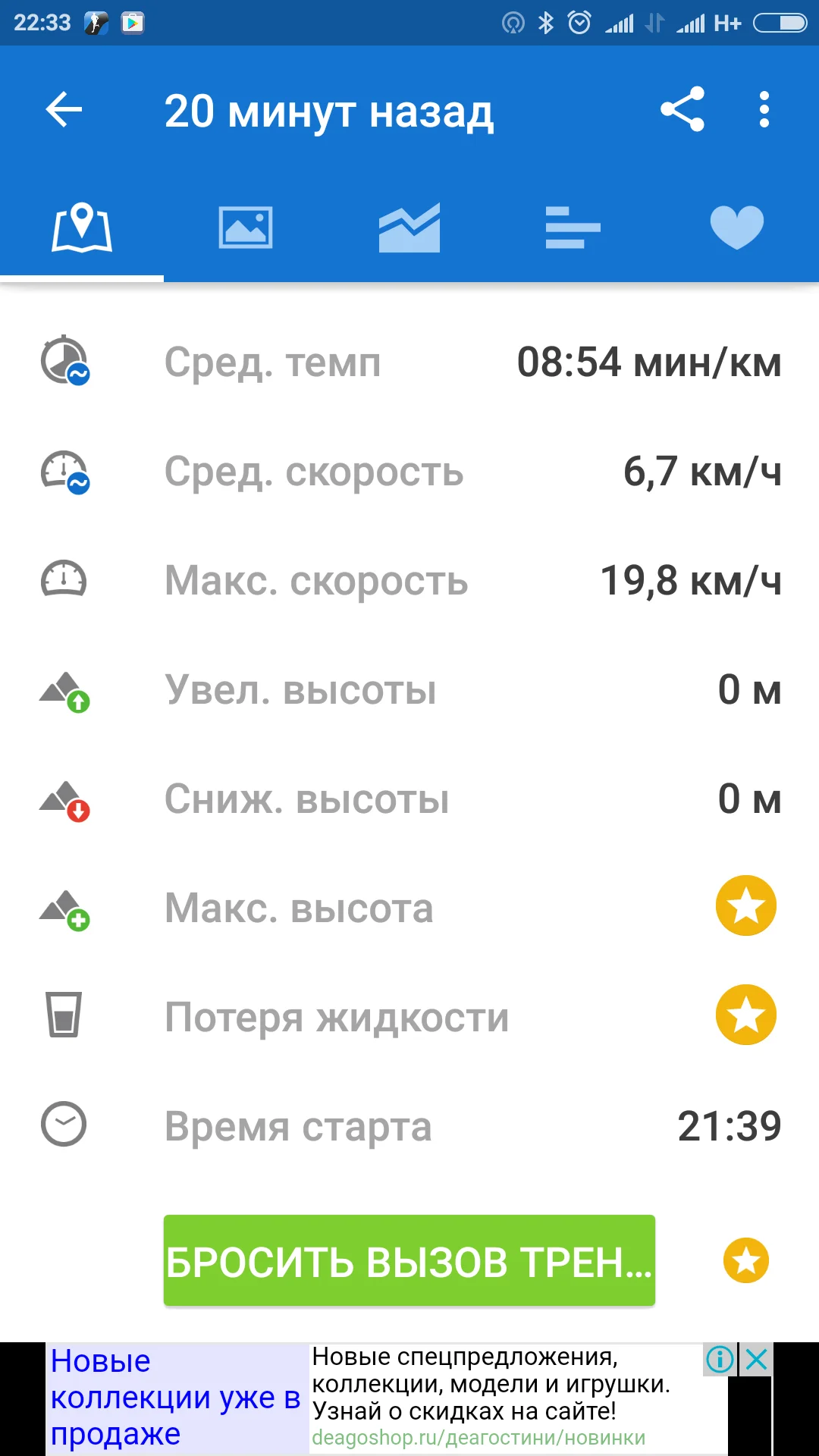Switch to the charts tab
Viewport: 819px width, 1456px height.
[409, 227]
